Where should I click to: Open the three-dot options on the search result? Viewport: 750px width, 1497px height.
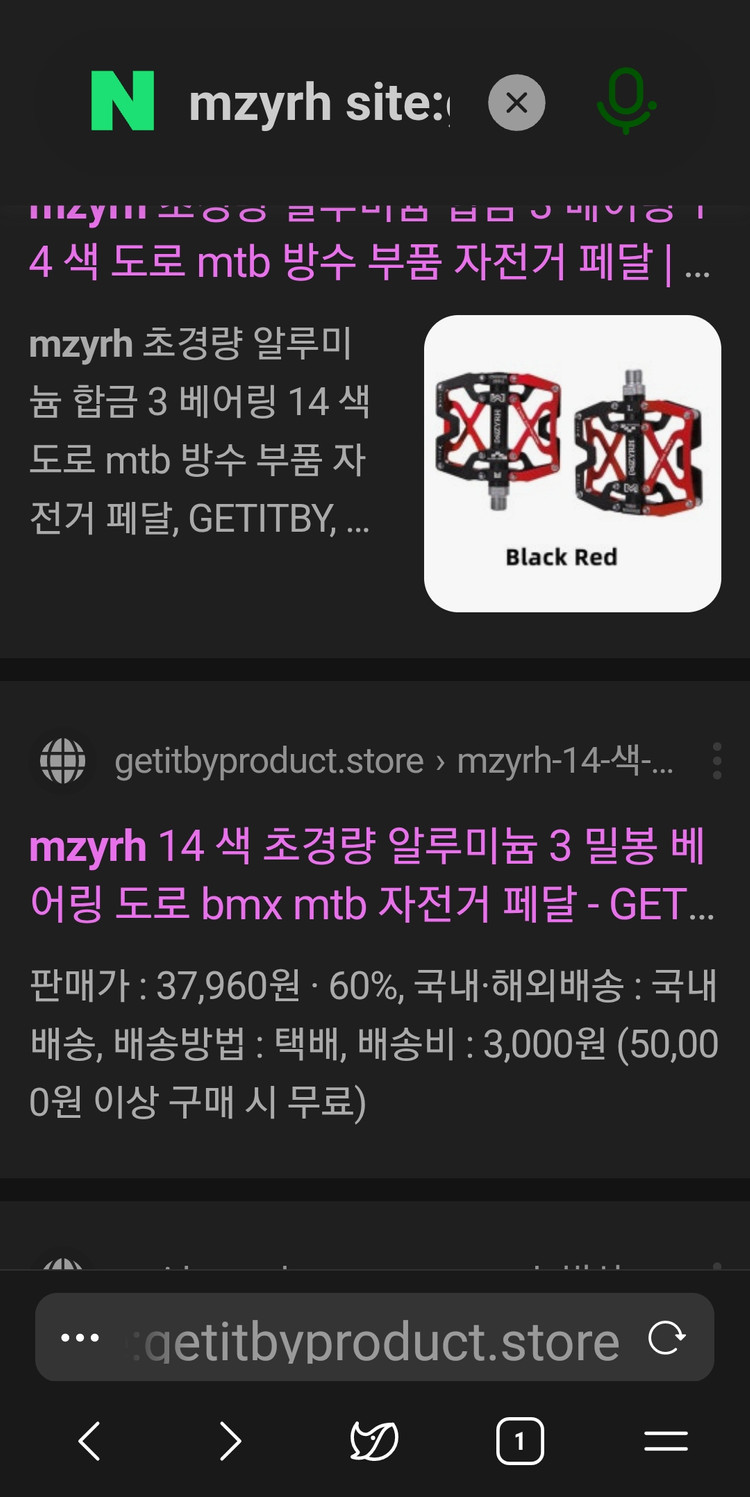point(717,761)
